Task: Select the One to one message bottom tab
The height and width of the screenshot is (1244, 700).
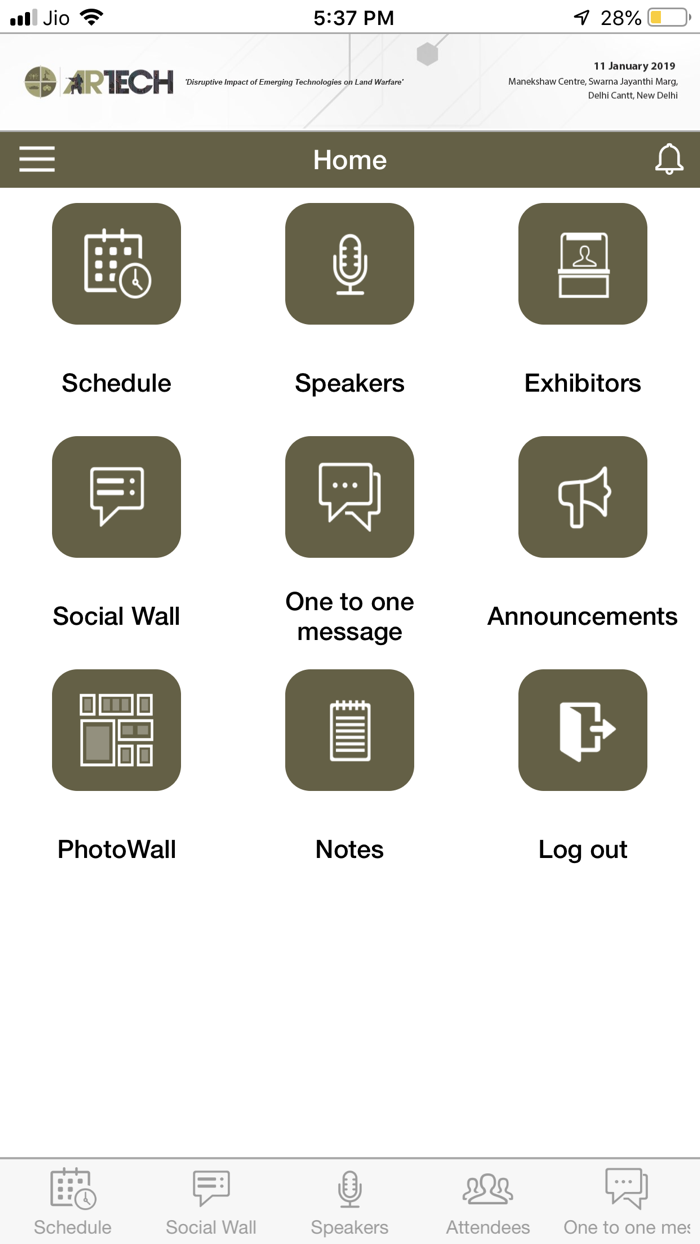Action: click(x=627, y=1201)
